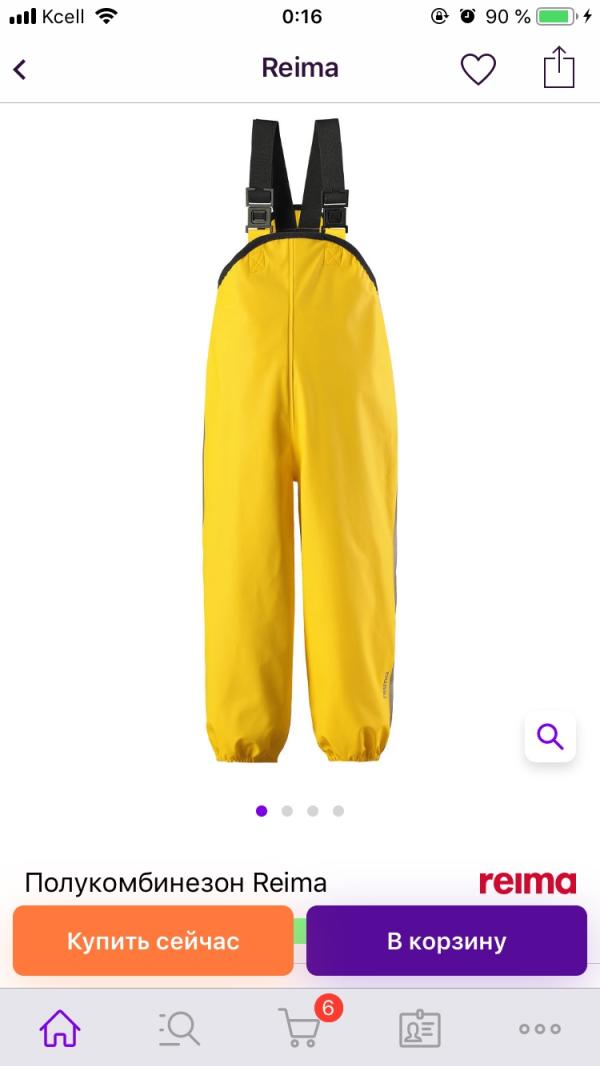Open the shopping cart tab
The height and width of the screenshot is (1066, 600).
[300, 1027]
